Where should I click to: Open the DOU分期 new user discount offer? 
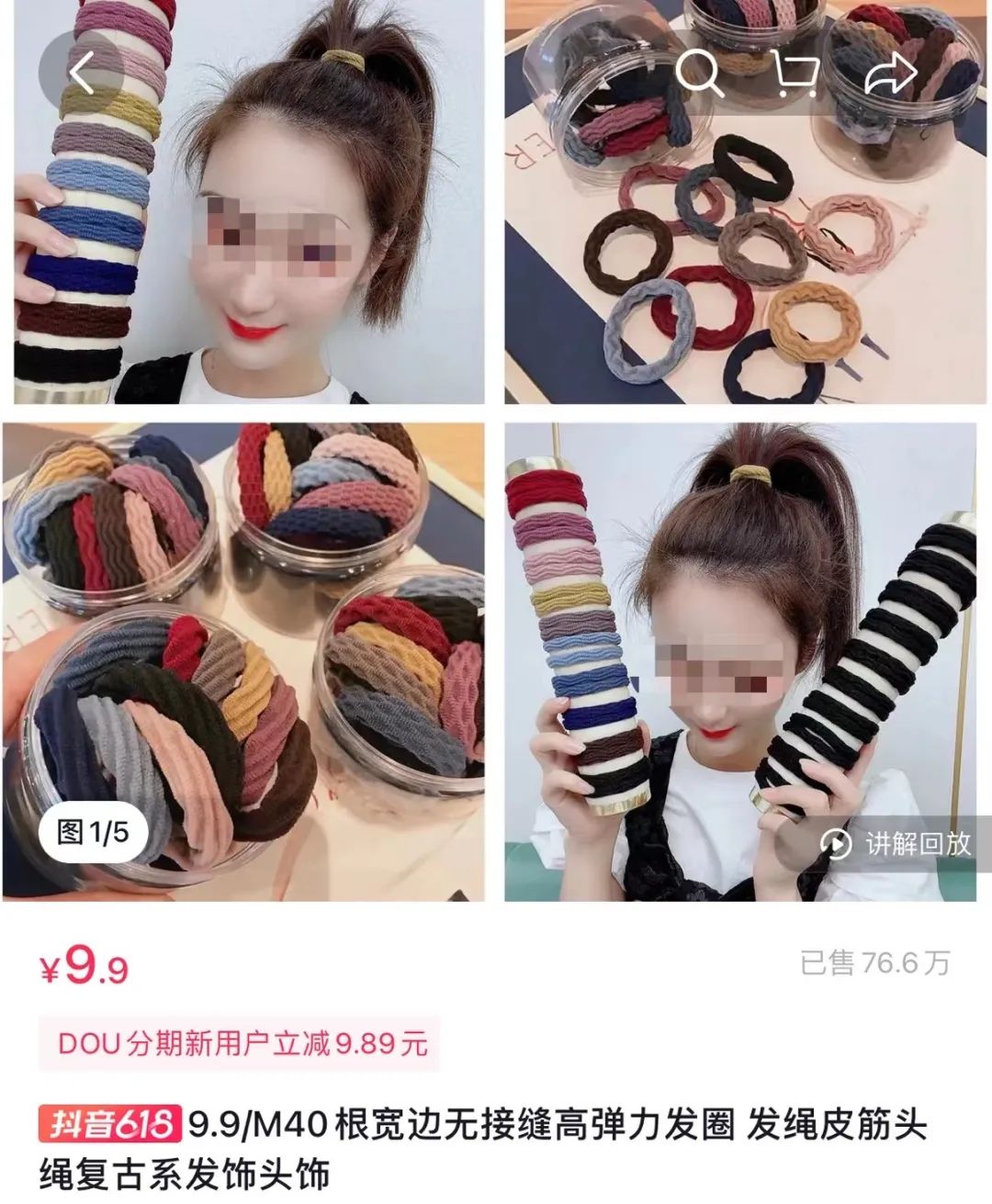[241, 1043]
